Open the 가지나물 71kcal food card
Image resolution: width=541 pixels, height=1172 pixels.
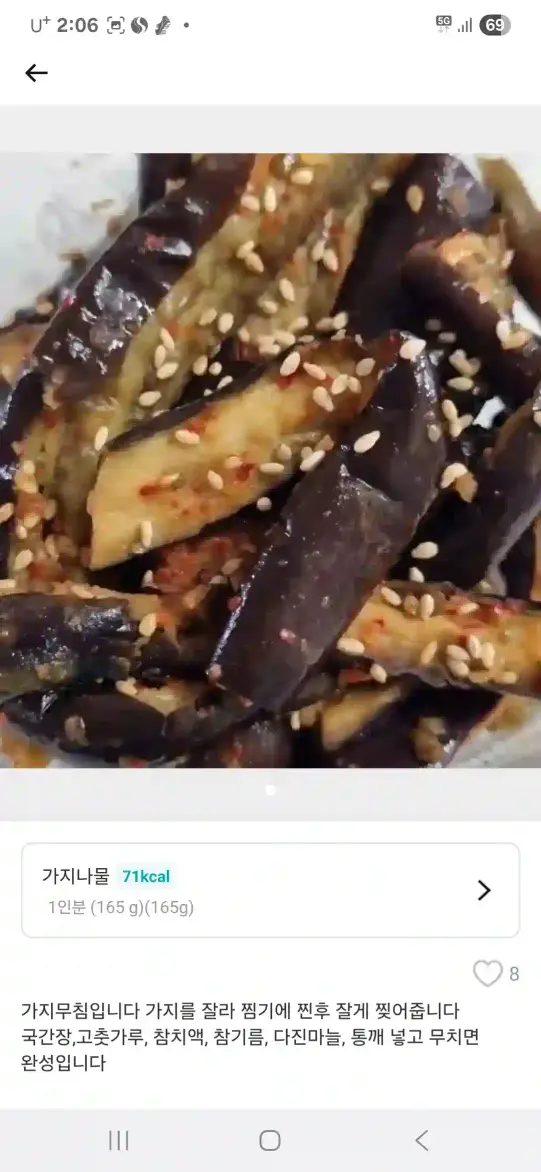click(x=270, y=889)
